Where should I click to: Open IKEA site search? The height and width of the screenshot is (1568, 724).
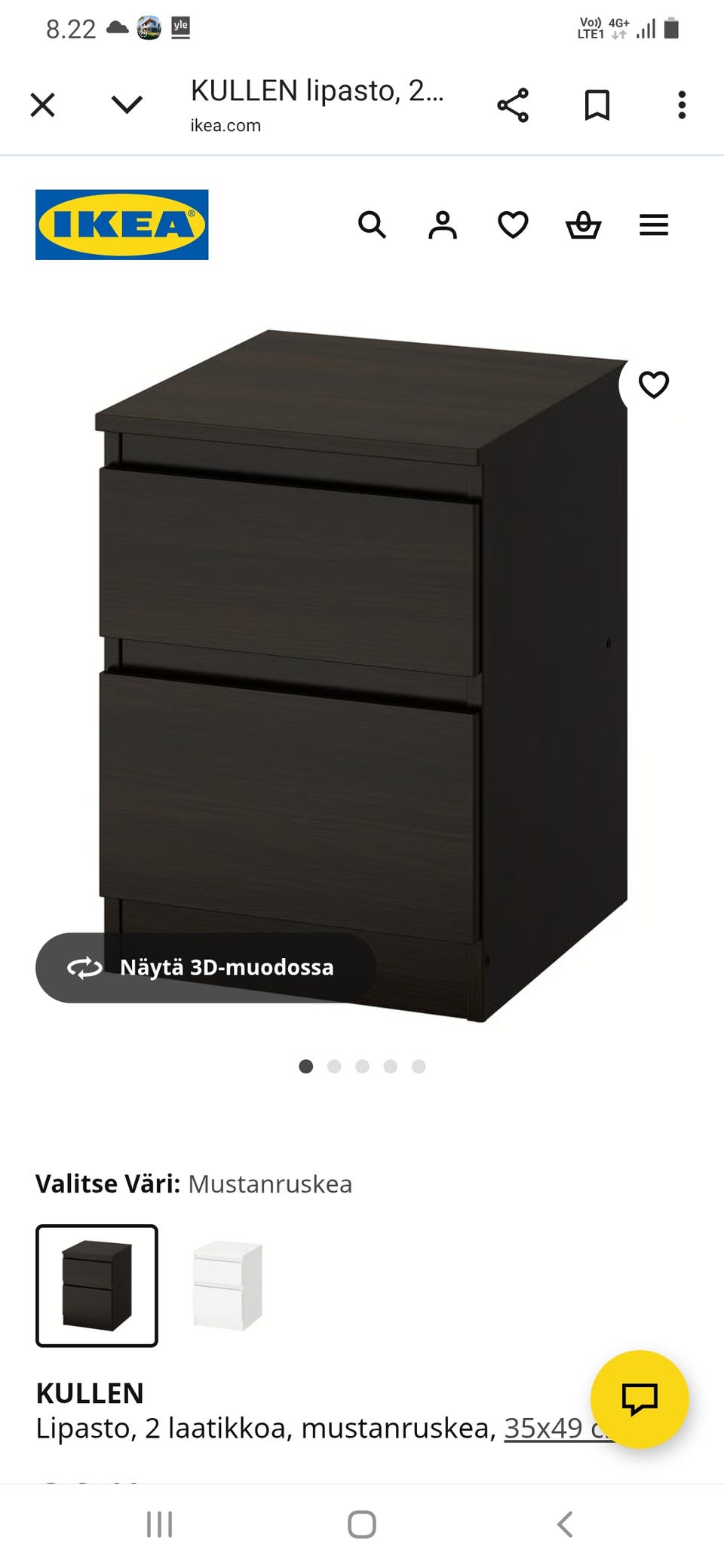[x=372, y=225]
